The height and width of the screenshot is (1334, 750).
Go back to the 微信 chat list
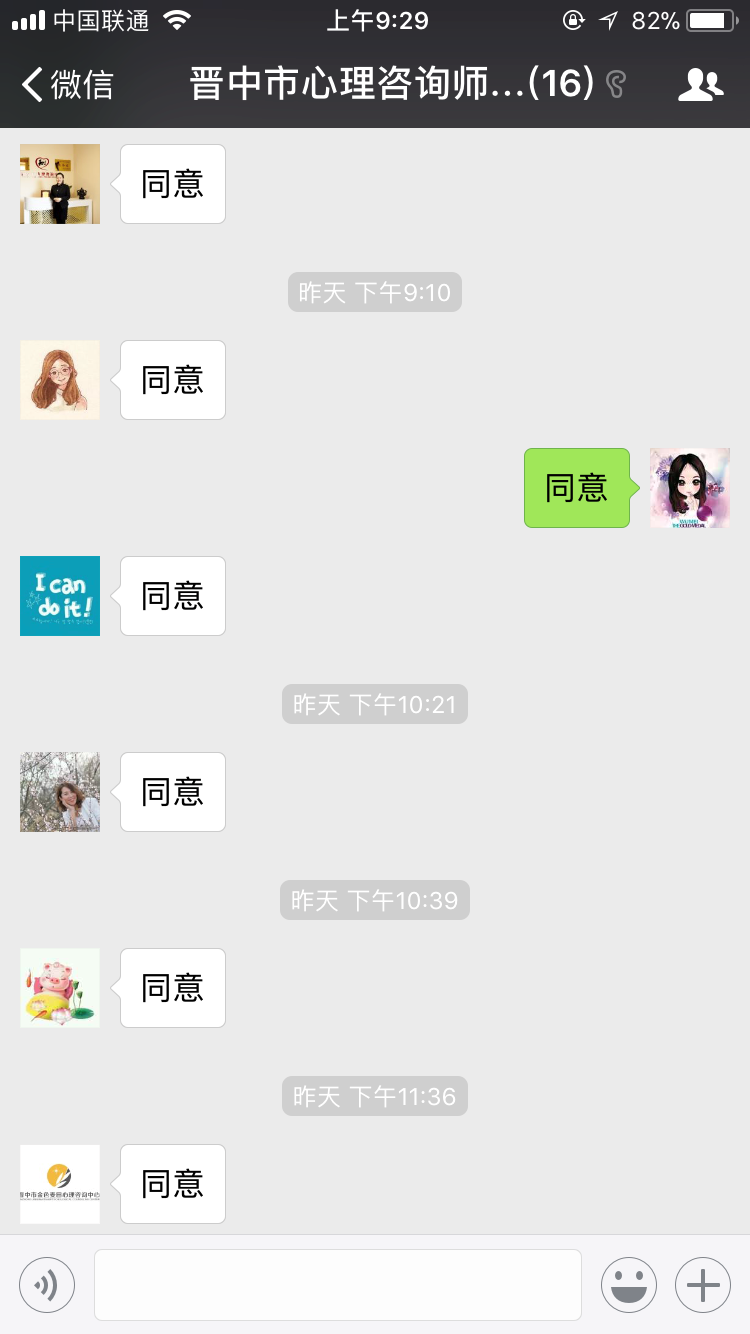(66, 85)
